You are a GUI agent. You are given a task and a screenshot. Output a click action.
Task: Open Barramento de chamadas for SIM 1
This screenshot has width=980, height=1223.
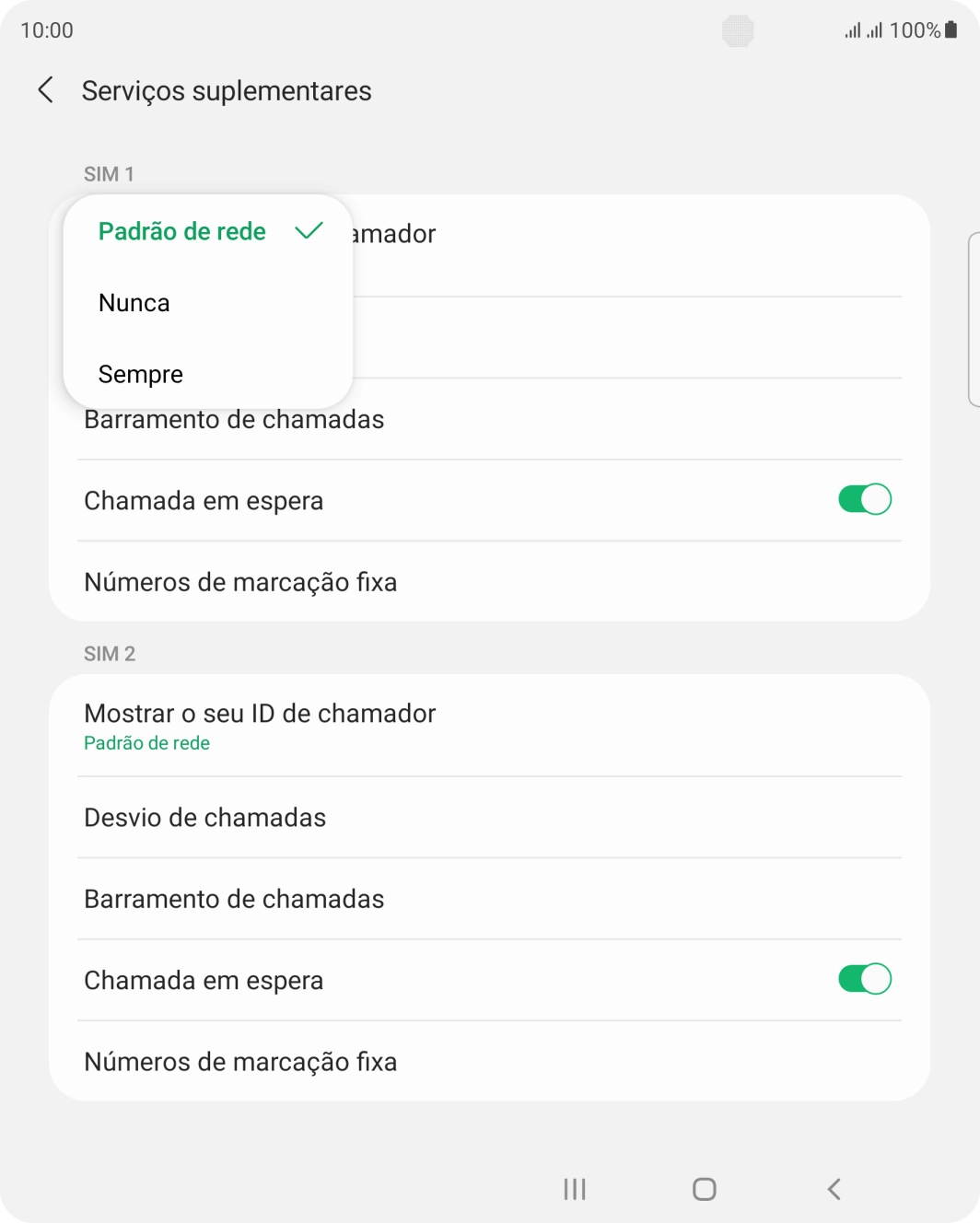234,419
